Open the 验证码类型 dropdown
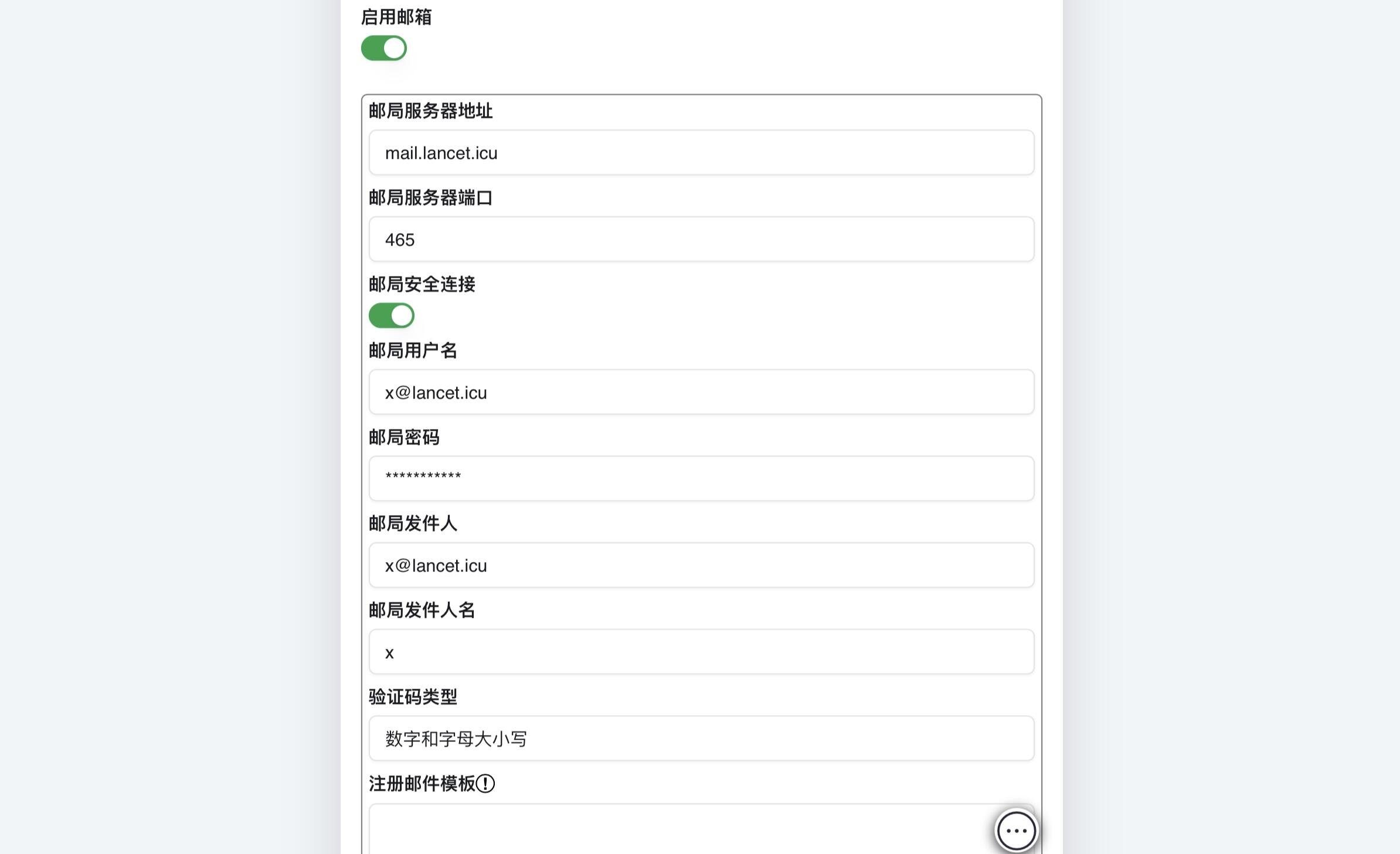 click(701, 739)
